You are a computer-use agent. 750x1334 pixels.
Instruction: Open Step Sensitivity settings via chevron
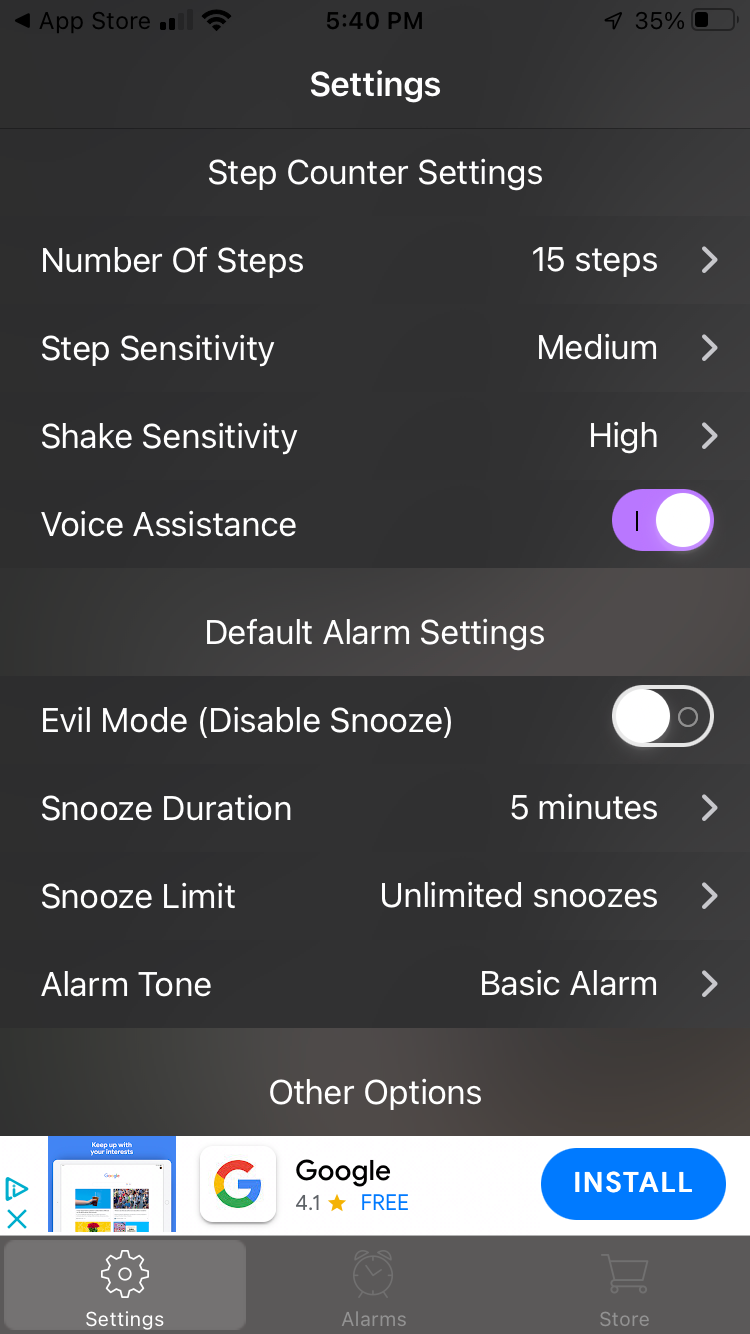coord(709,348)
